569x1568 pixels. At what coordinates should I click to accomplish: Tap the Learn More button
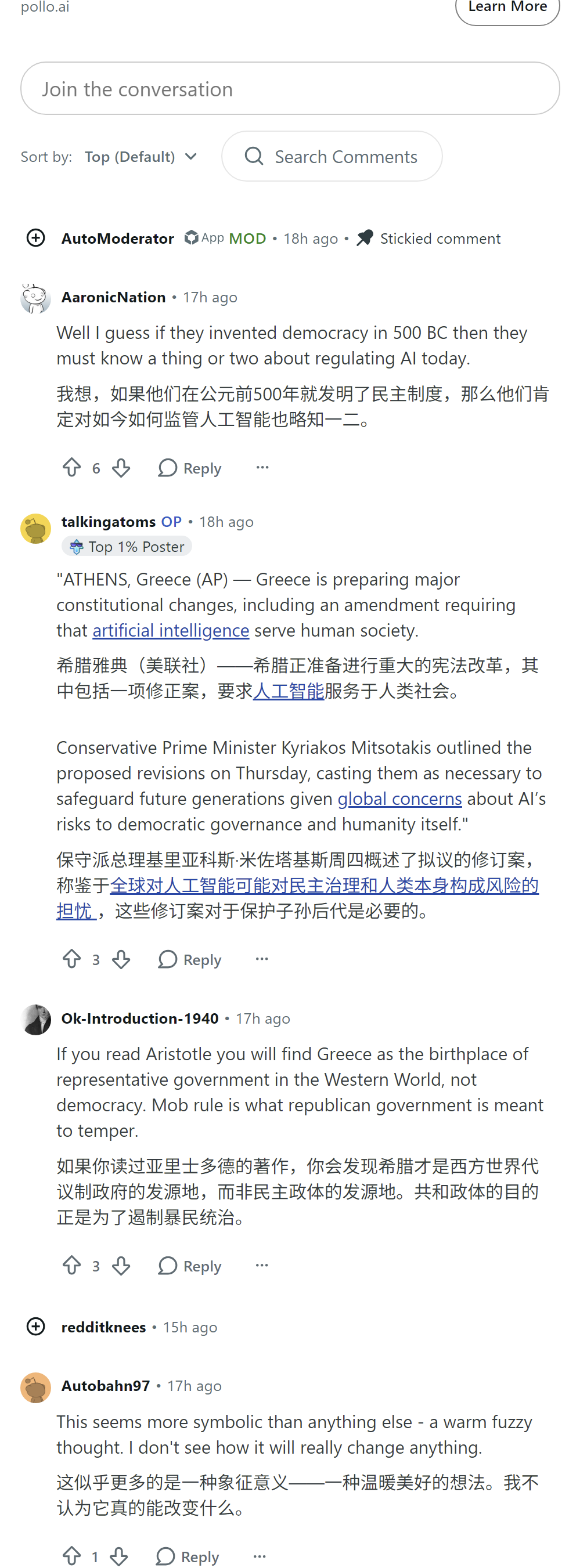click(x=507, y=8)
